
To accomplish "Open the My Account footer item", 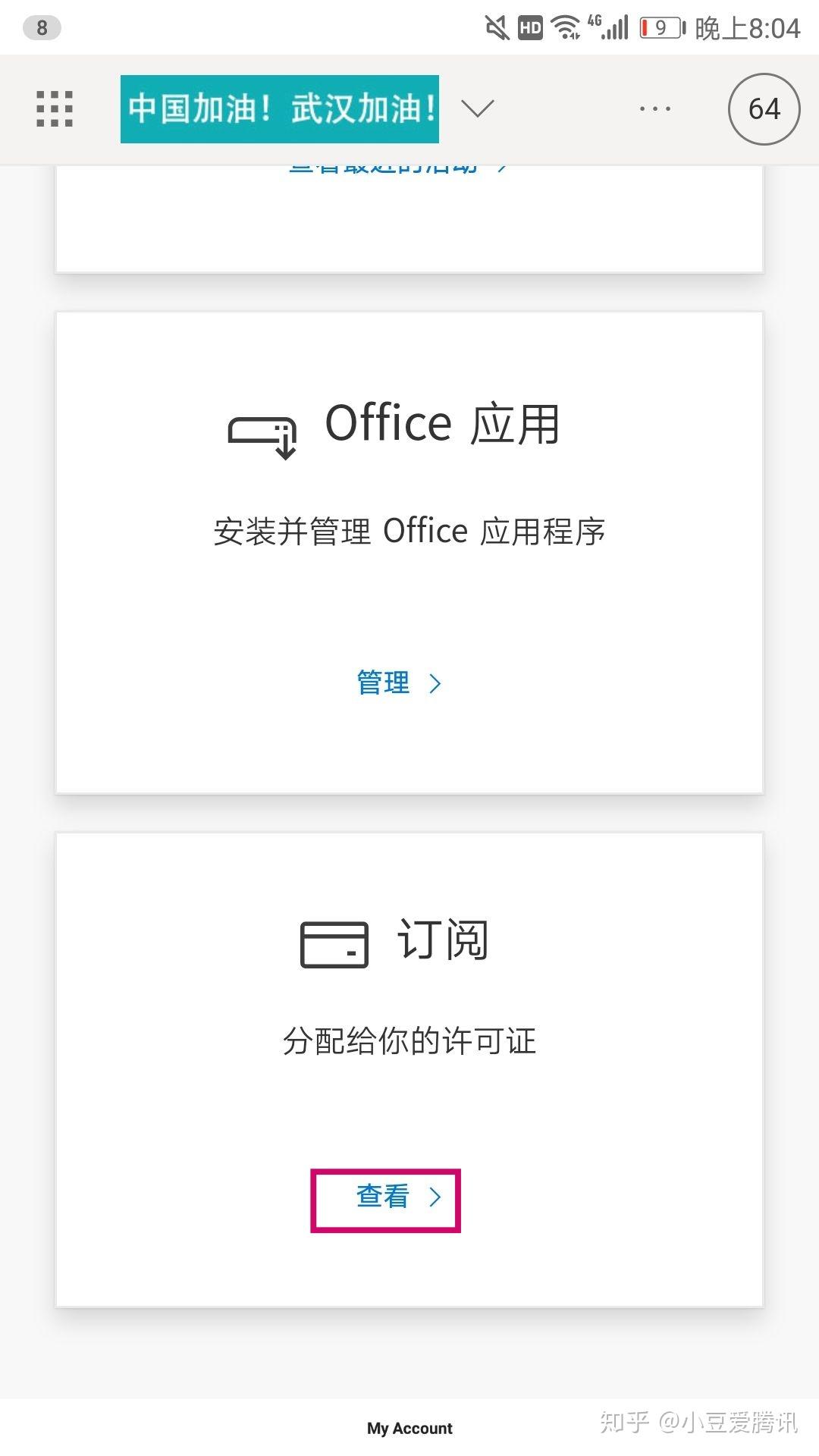I will point(409,1429).
